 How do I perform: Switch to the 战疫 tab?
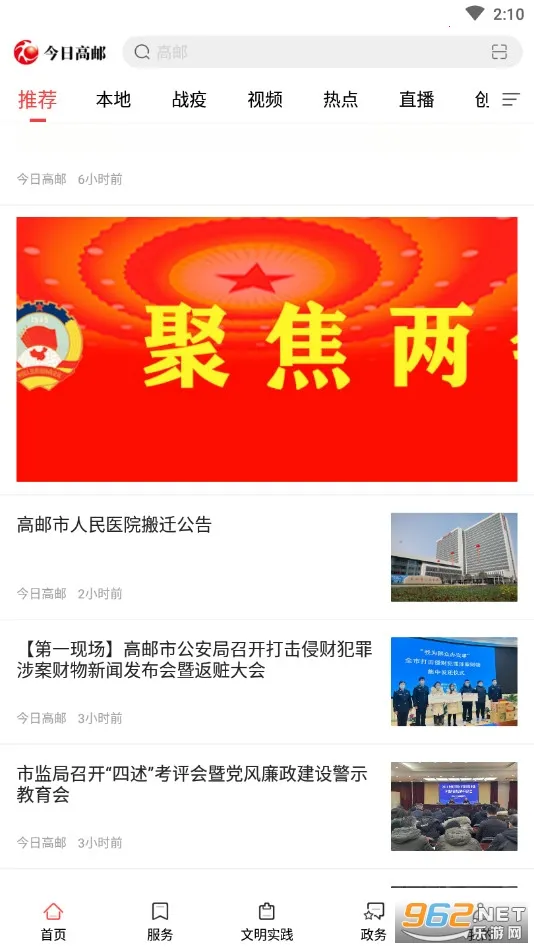point(189,99)
